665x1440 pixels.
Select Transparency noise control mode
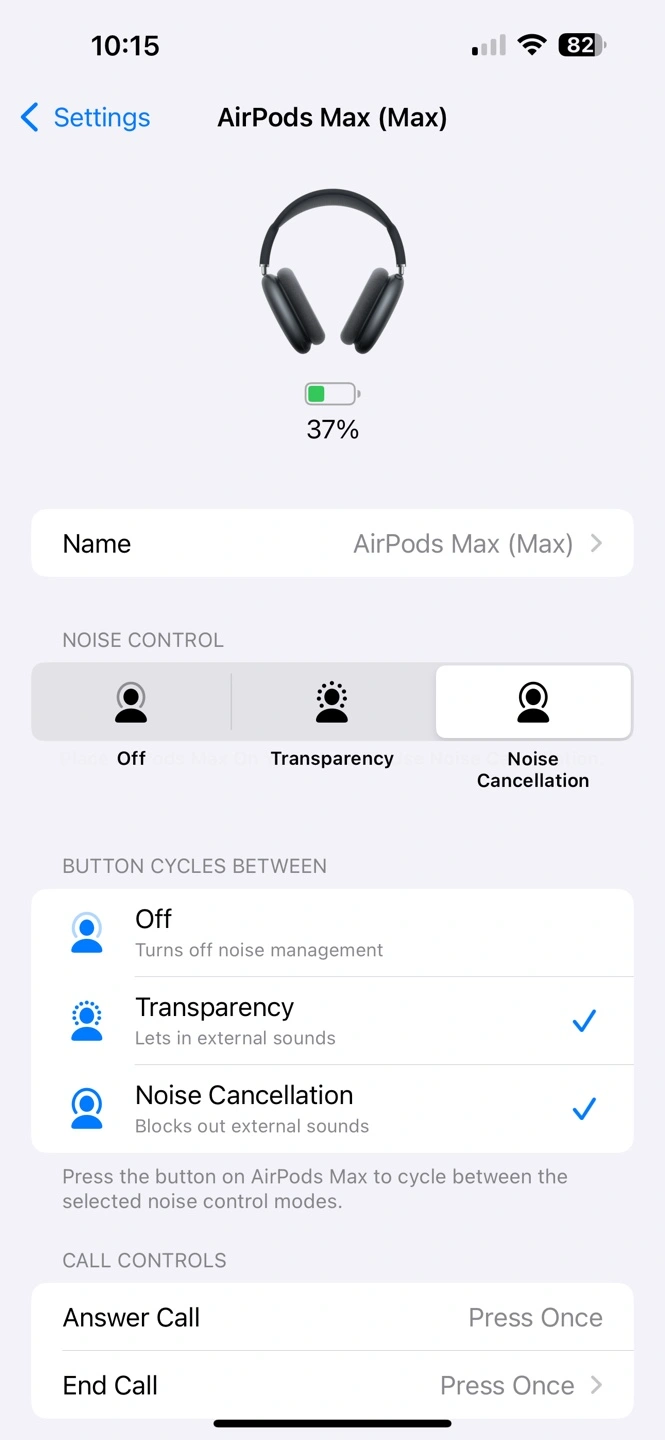332,703
